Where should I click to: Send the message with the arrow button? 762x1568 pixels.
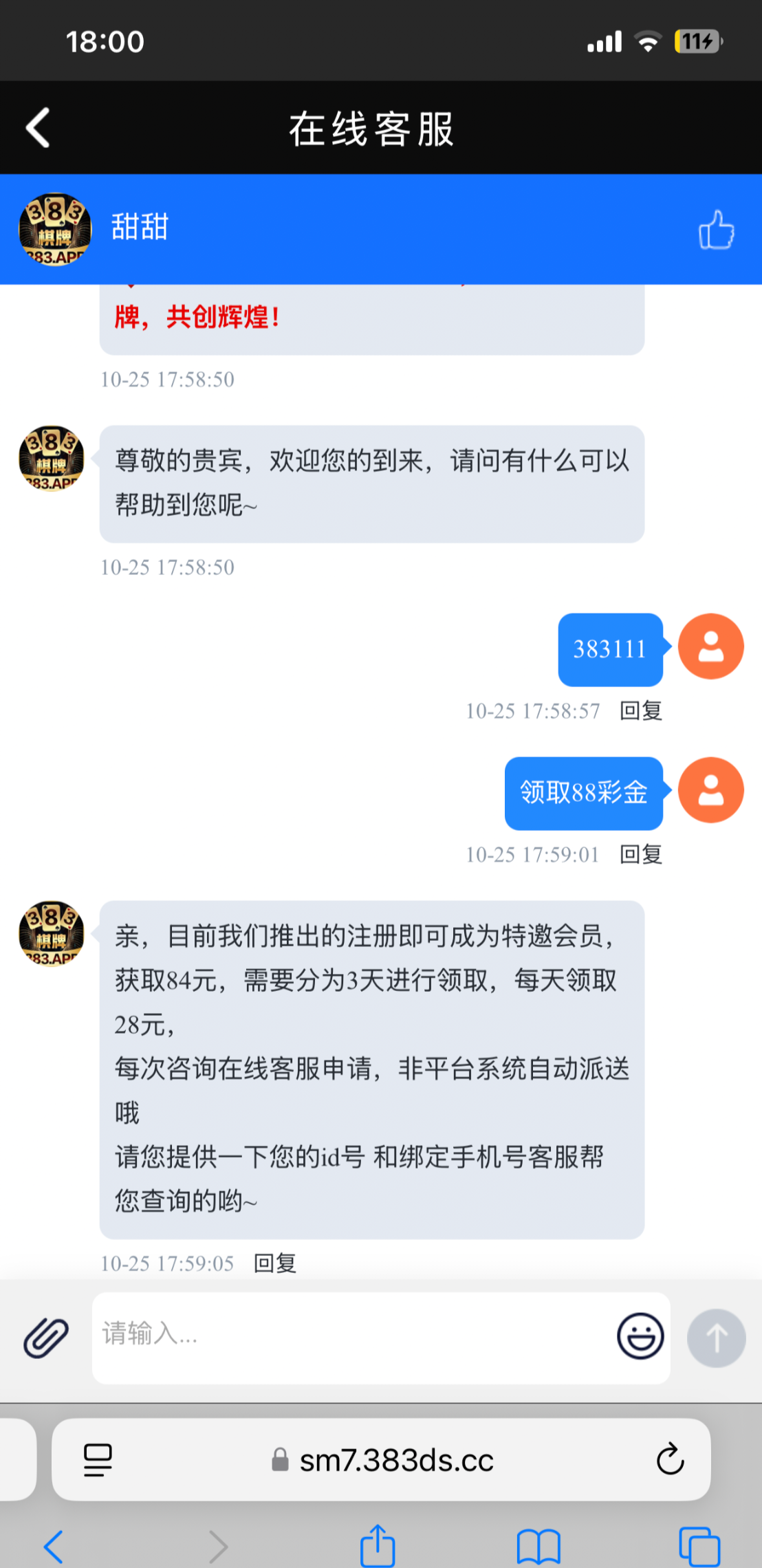pos(716,1338)
